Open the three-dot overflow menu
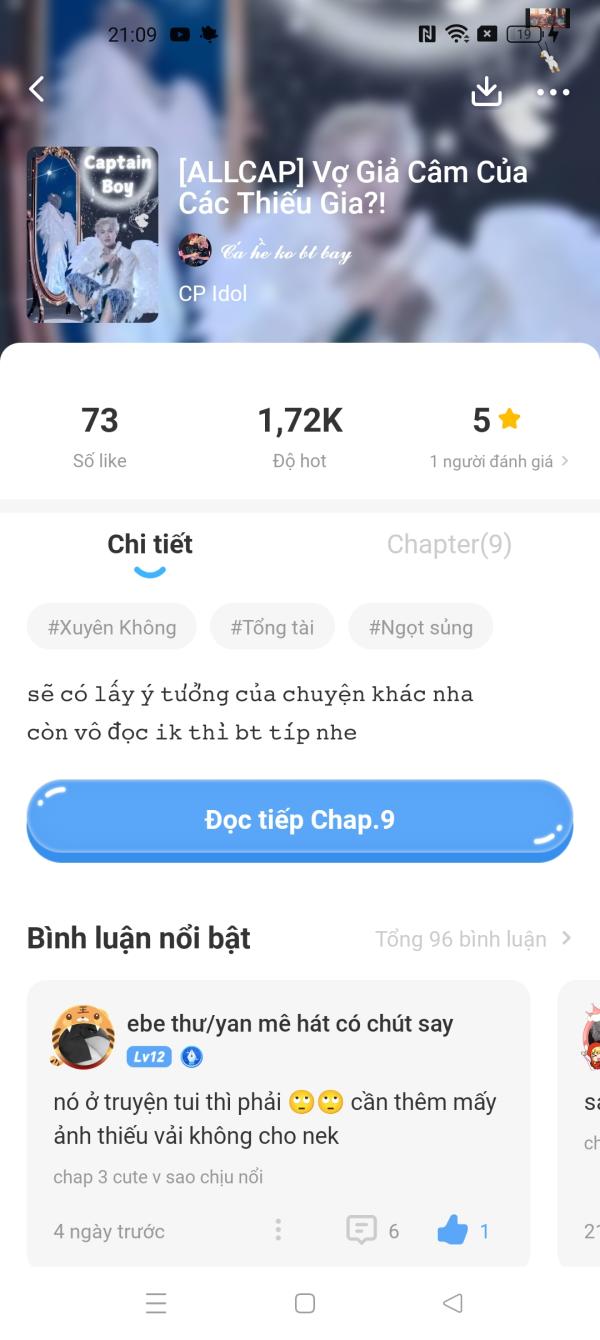The height and width of the screenshot is (1340, 600). click(553, 92)
